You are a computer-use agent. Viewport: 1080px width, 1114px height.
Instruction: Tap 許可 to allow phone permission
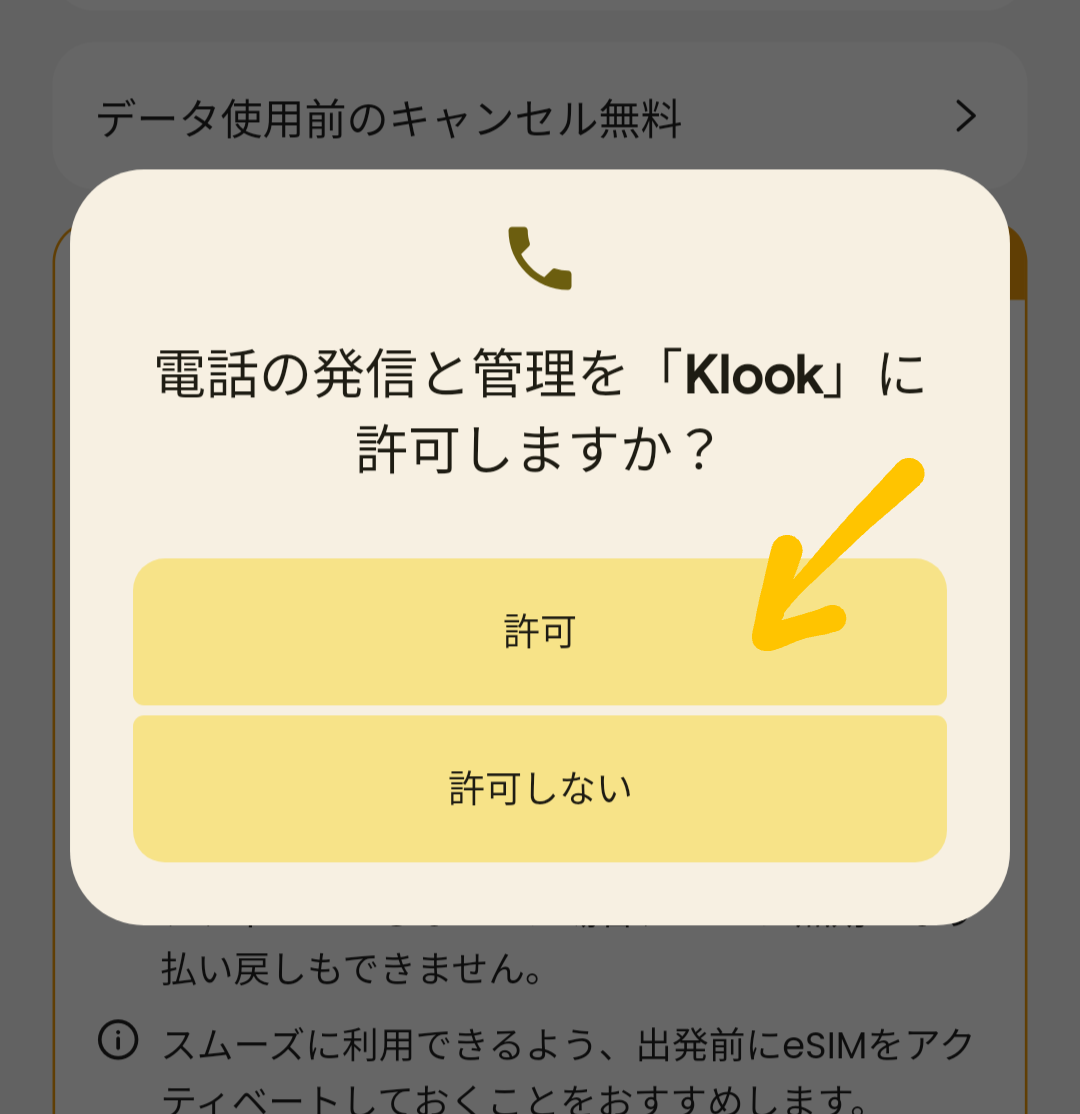point(539,632)
